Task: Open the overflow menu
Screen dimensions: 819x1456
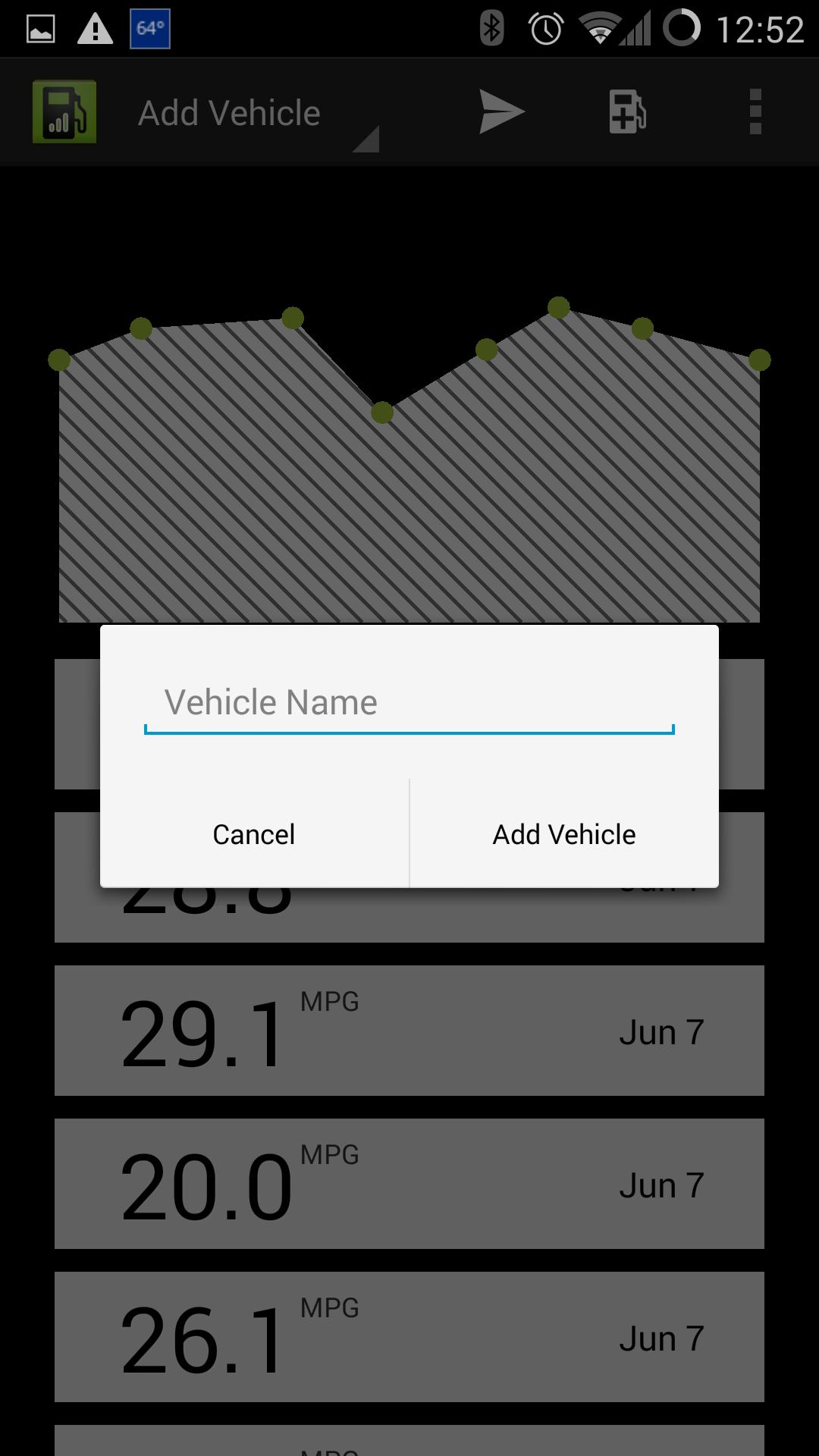Action: tap(755, 112)
